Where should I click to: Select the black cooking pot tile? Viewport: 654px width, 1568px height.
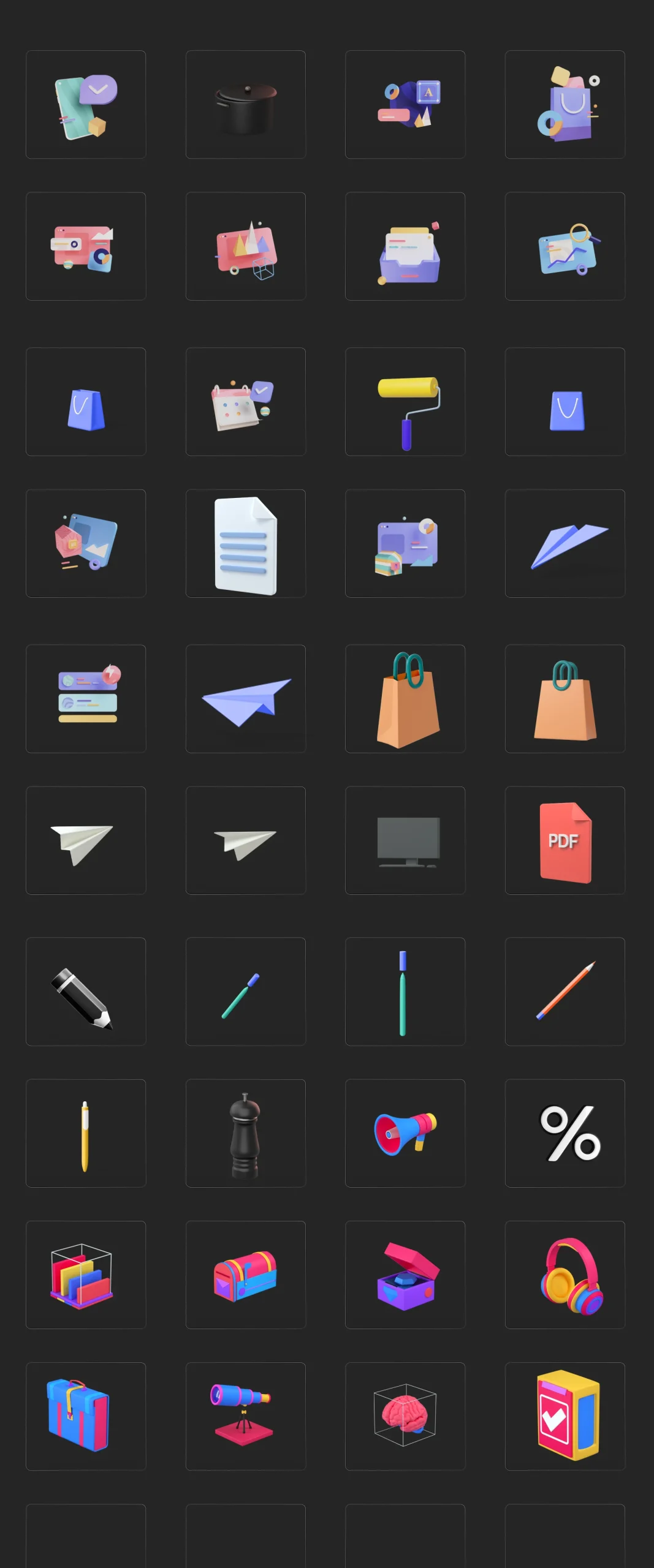tap(245, 105)
